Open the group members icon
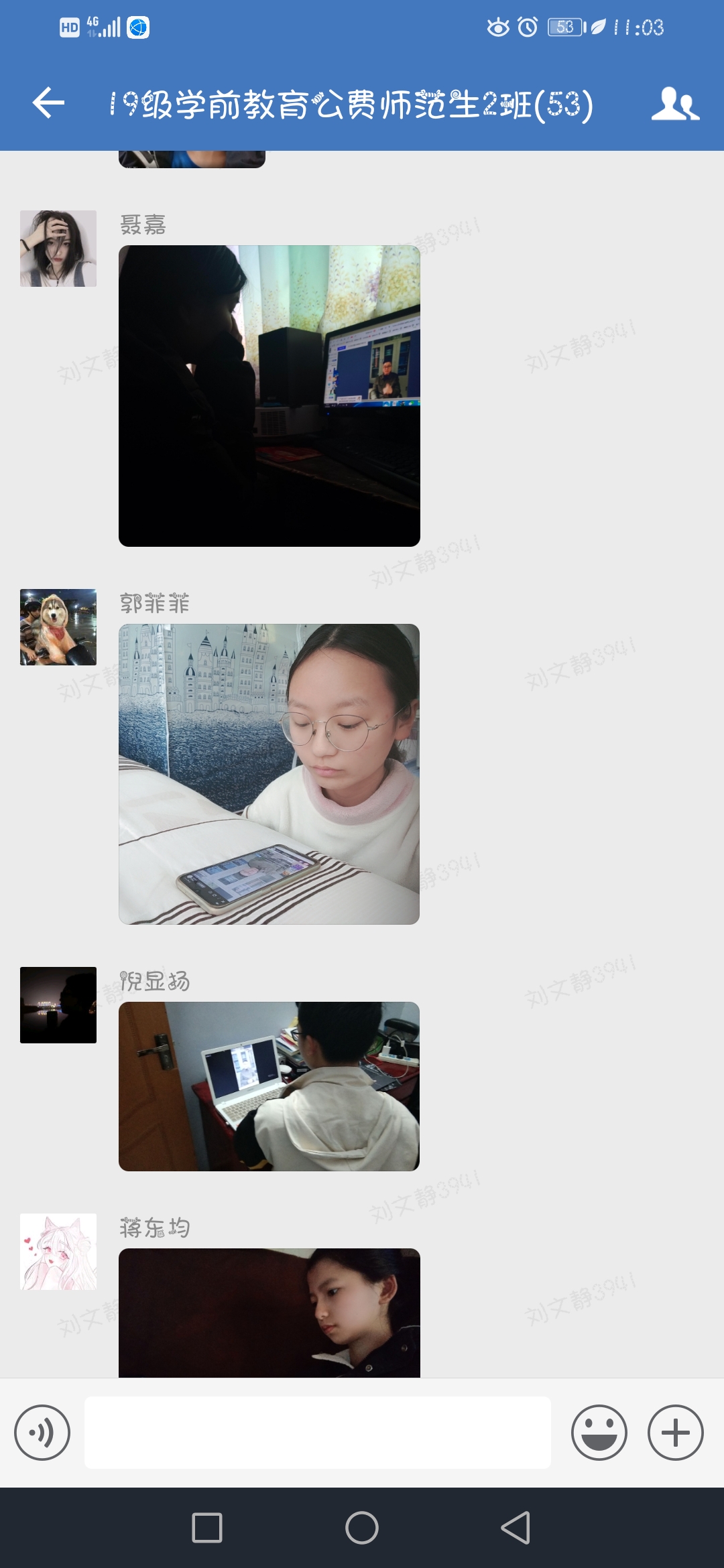 tap(674, 104)
